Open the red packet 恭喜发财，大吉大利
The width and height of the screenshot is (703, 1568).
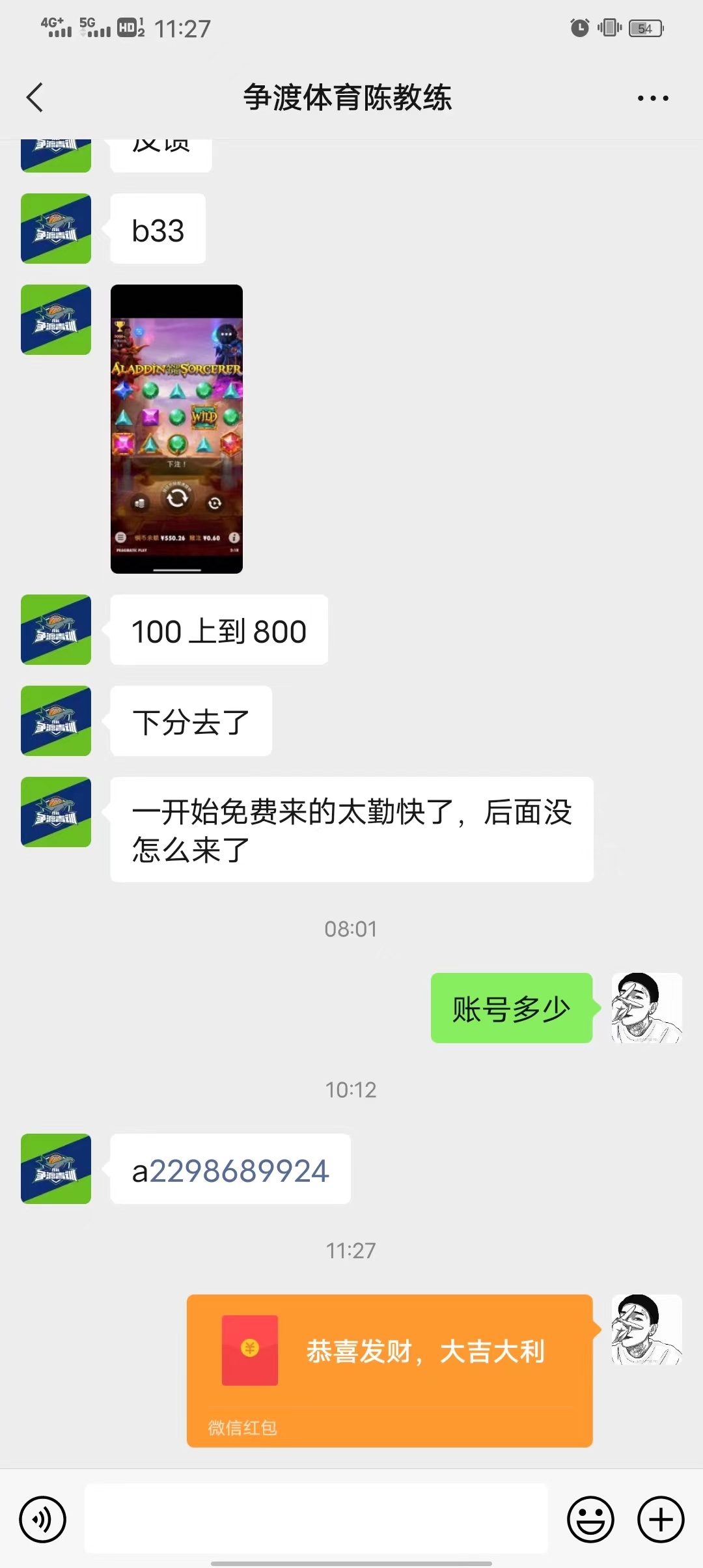pos(389,1369)
